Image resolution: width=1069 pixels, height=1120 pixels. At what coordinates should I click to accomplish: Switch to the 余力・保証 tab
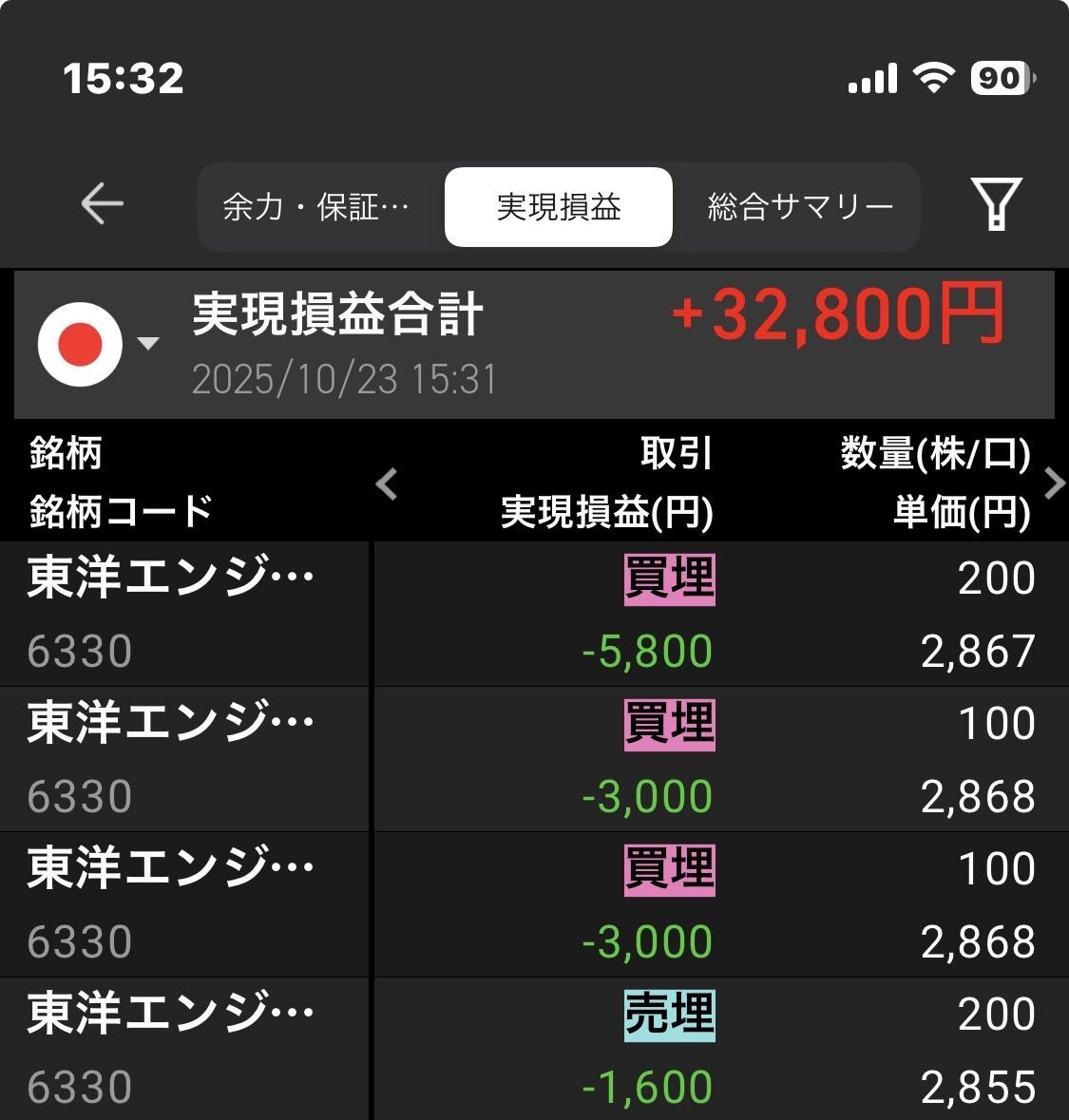(x=314, y=206)
